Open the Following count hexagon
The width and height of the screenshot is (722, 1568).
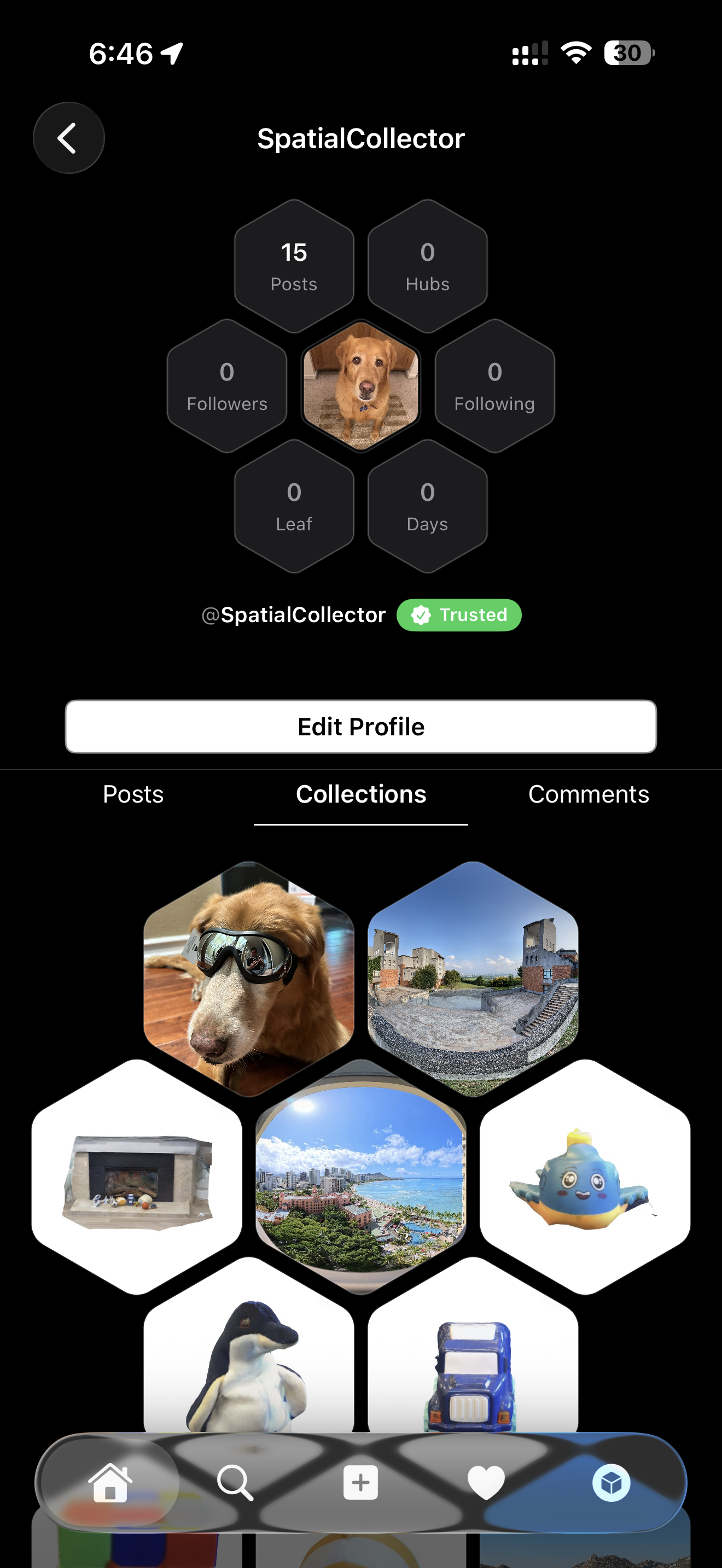(494, 386)
